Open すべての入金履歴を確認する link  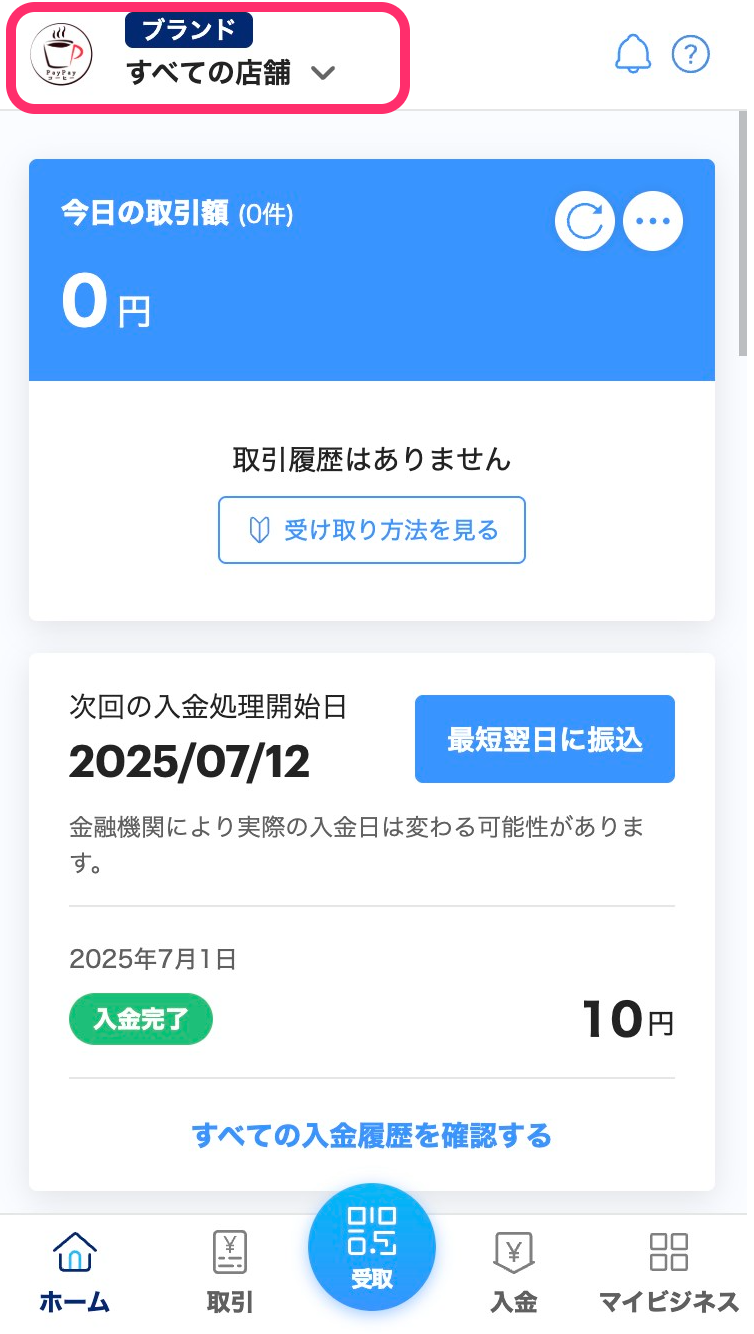pyautogui.click(x=372, y=1135)
